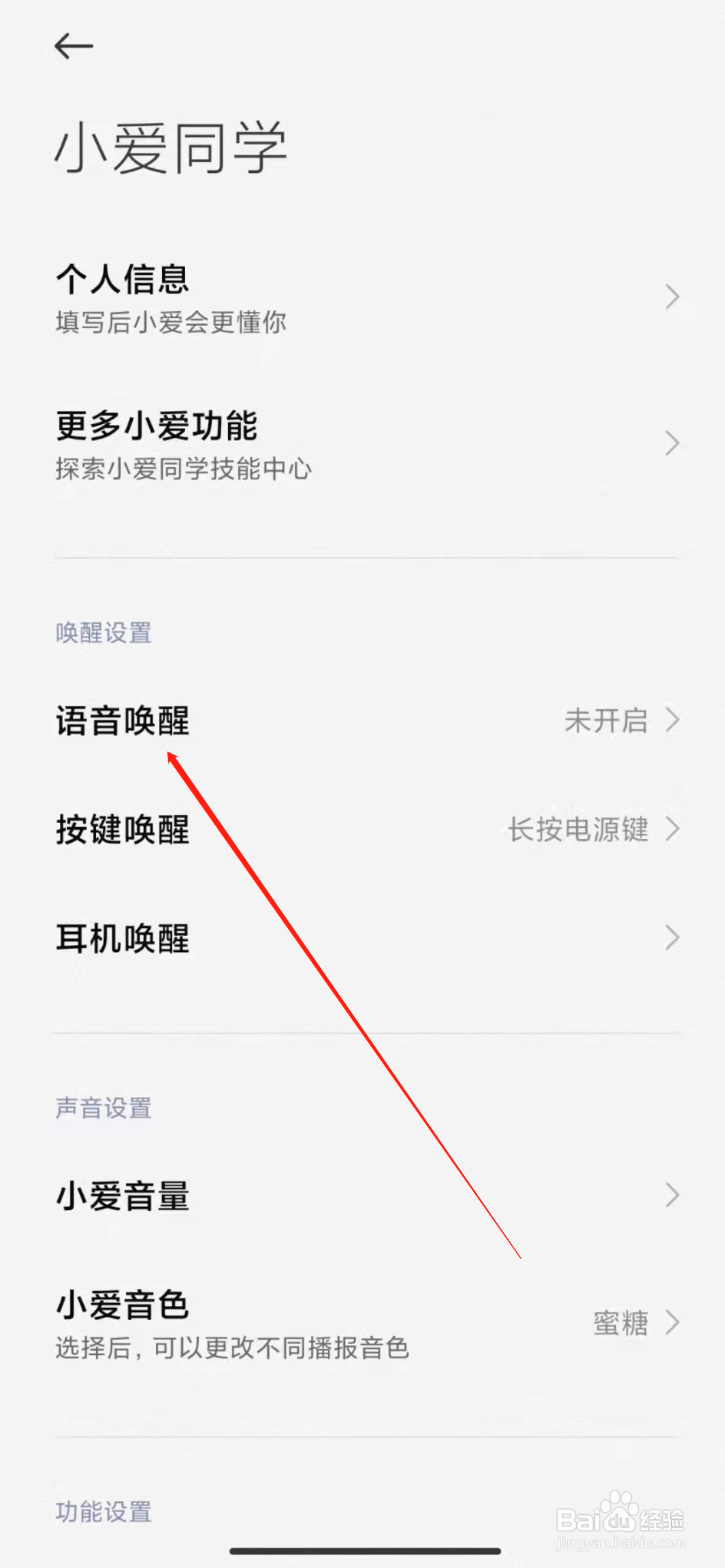Expand 更多小爱功能 row via chevron
This screenshot has width=725, height=1568.
coord(673,443)
